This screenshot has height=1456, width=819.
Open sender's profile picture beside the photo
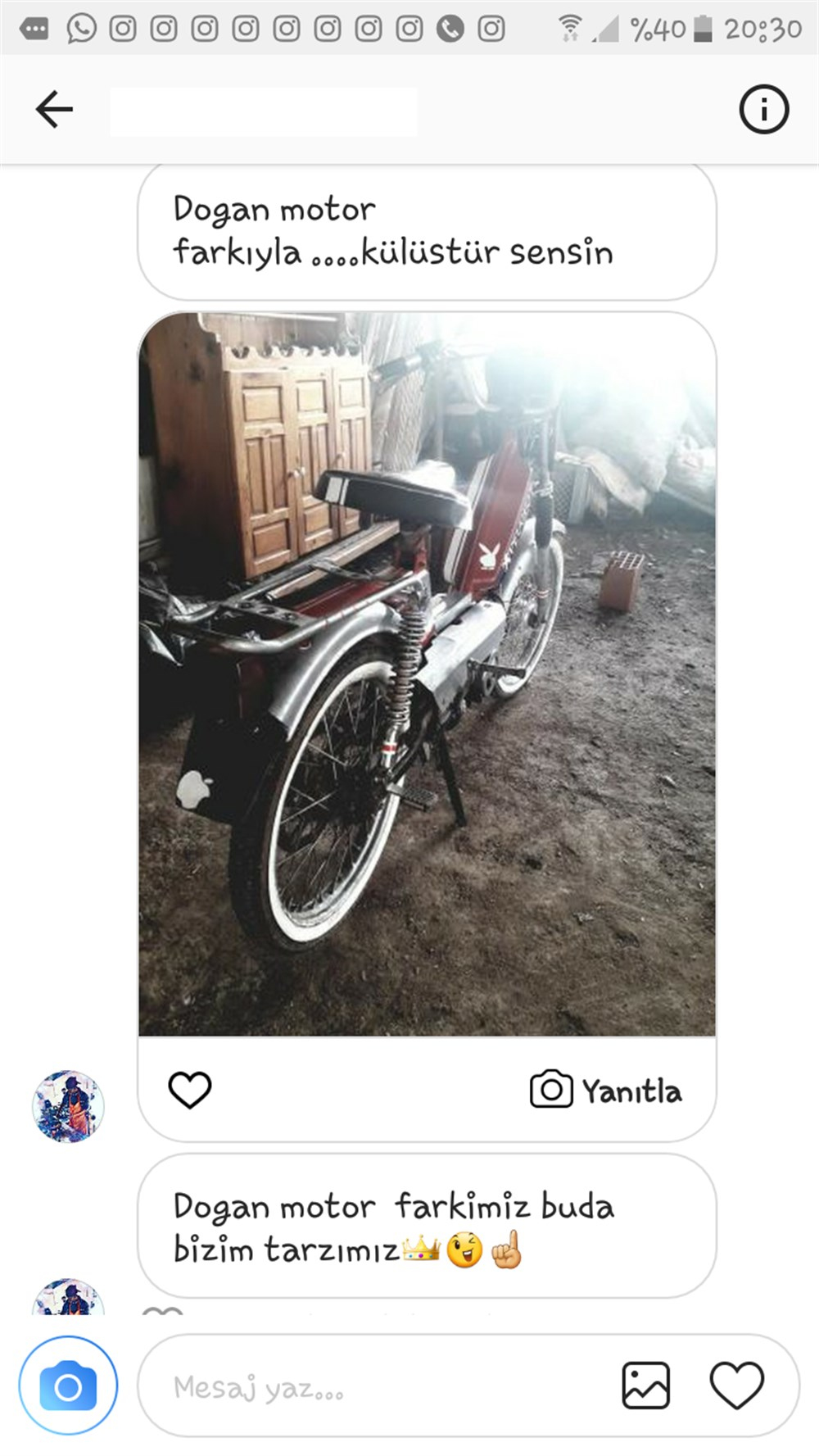[68, 1105]
